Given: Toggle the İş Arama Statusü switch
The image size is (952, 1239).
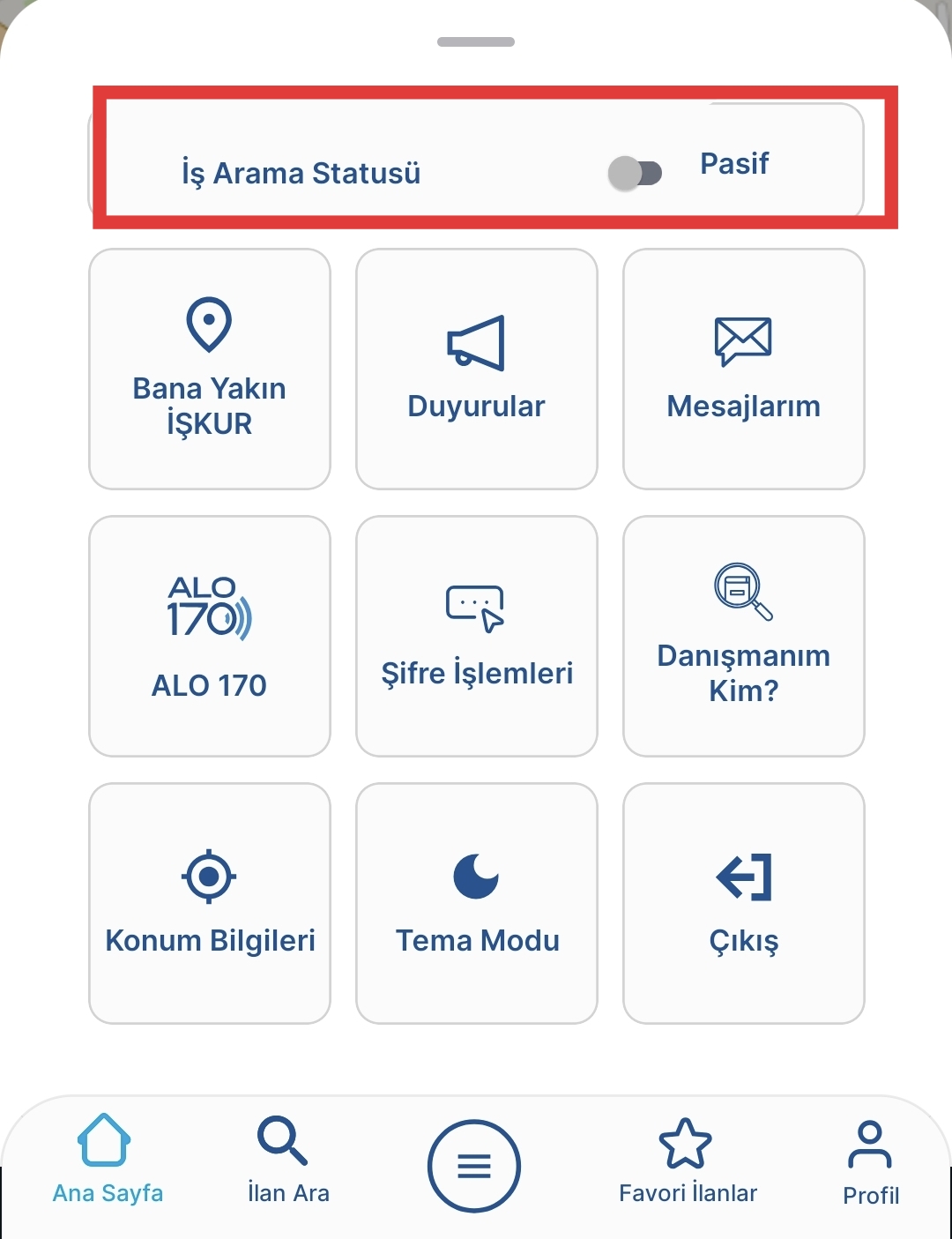Looking at the screenshot, I should coord(635,173).
